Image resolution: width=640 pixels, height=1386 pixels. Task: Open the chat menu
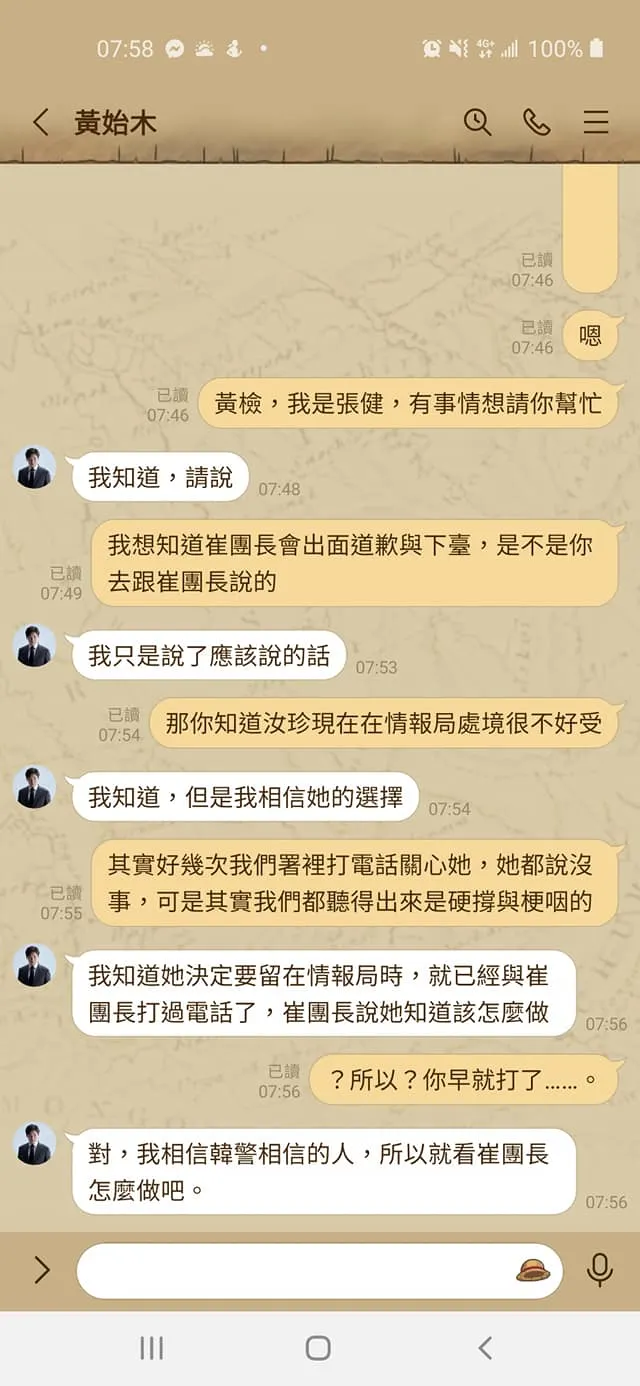(596, 123)
